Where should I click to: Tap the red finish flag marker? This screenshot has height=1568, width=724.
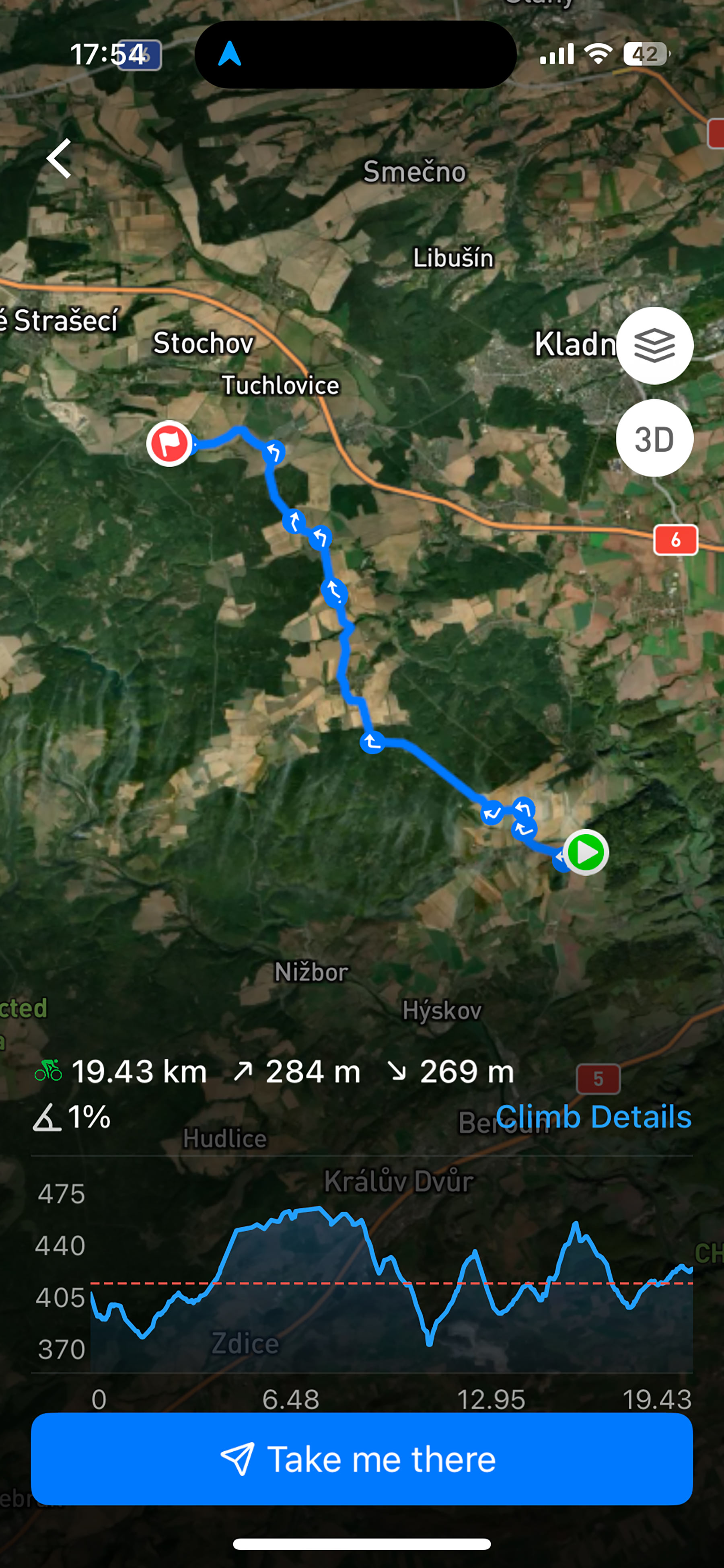click(169, 443)
